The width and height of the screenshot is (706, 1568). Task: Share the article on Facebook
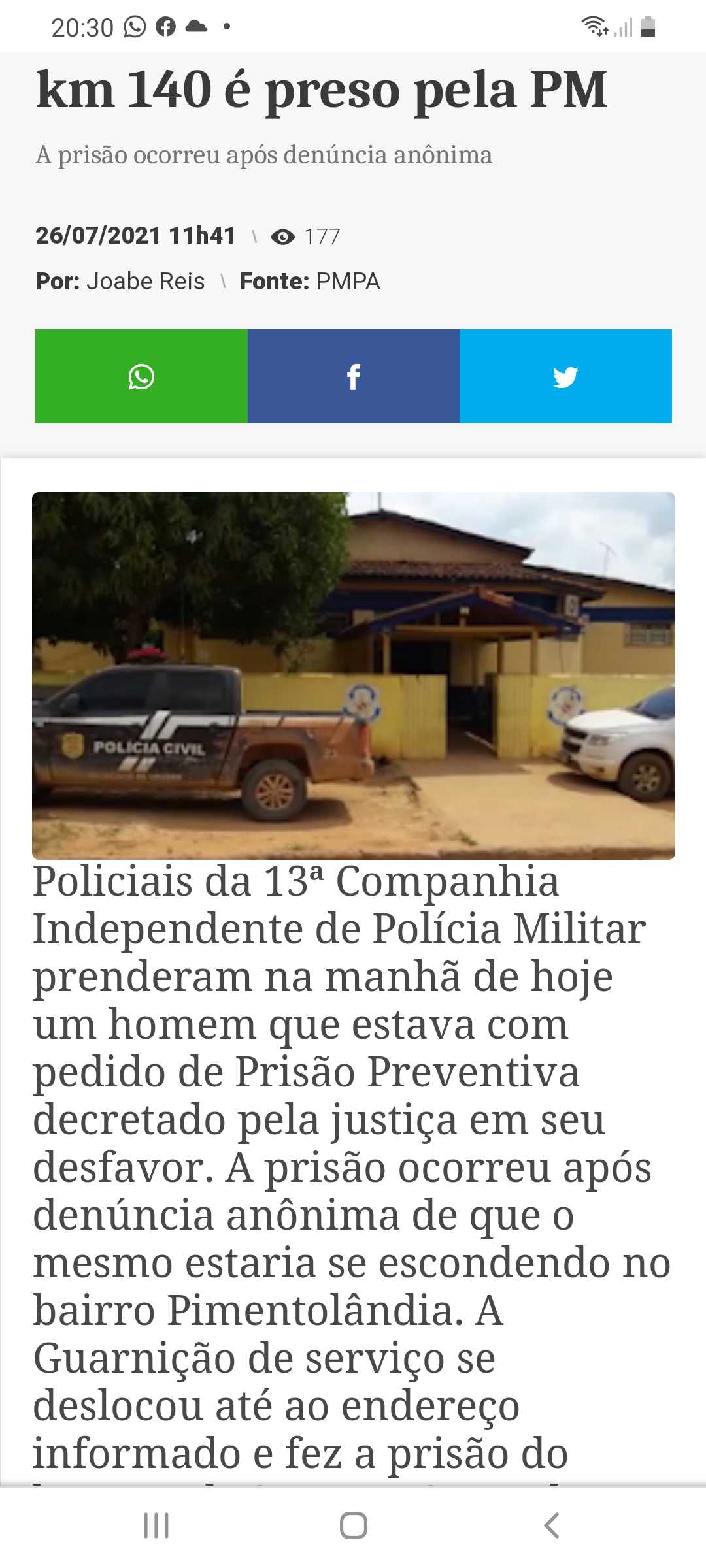pos(353,376)
